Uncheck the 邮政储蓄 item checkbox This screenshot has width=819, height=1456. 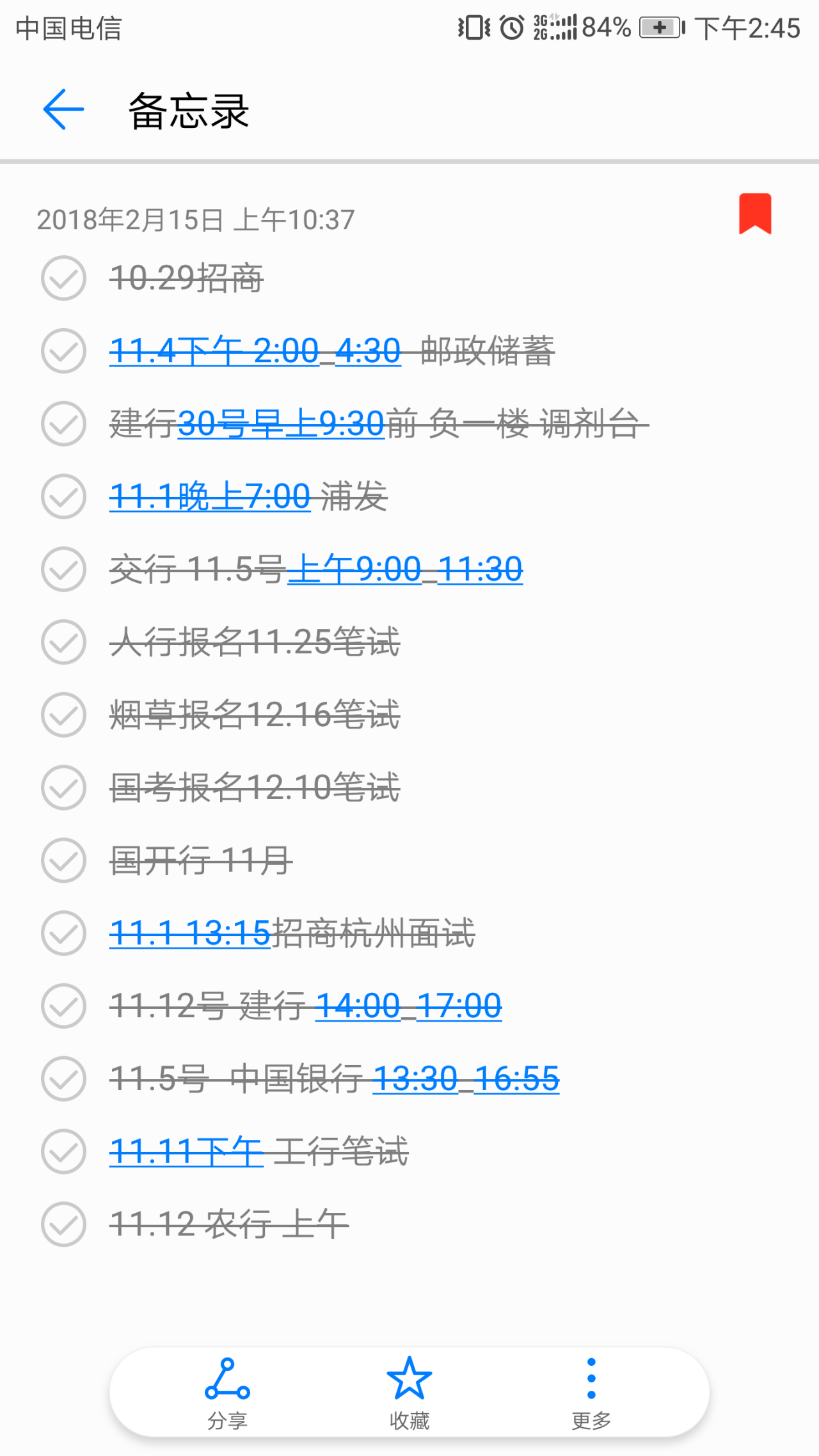(x=63, y=351)
